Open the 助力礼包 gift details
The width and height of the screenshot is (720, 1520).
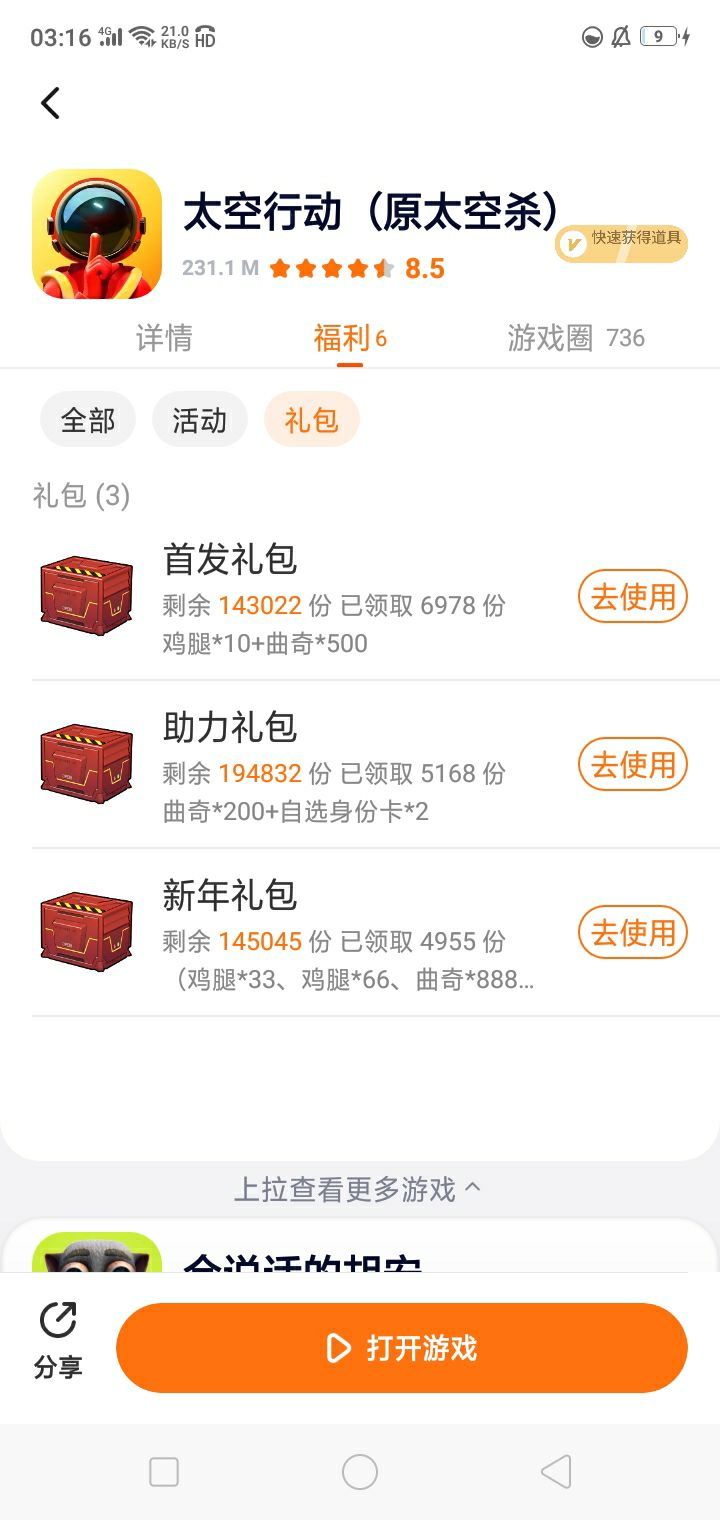point(300,766)
